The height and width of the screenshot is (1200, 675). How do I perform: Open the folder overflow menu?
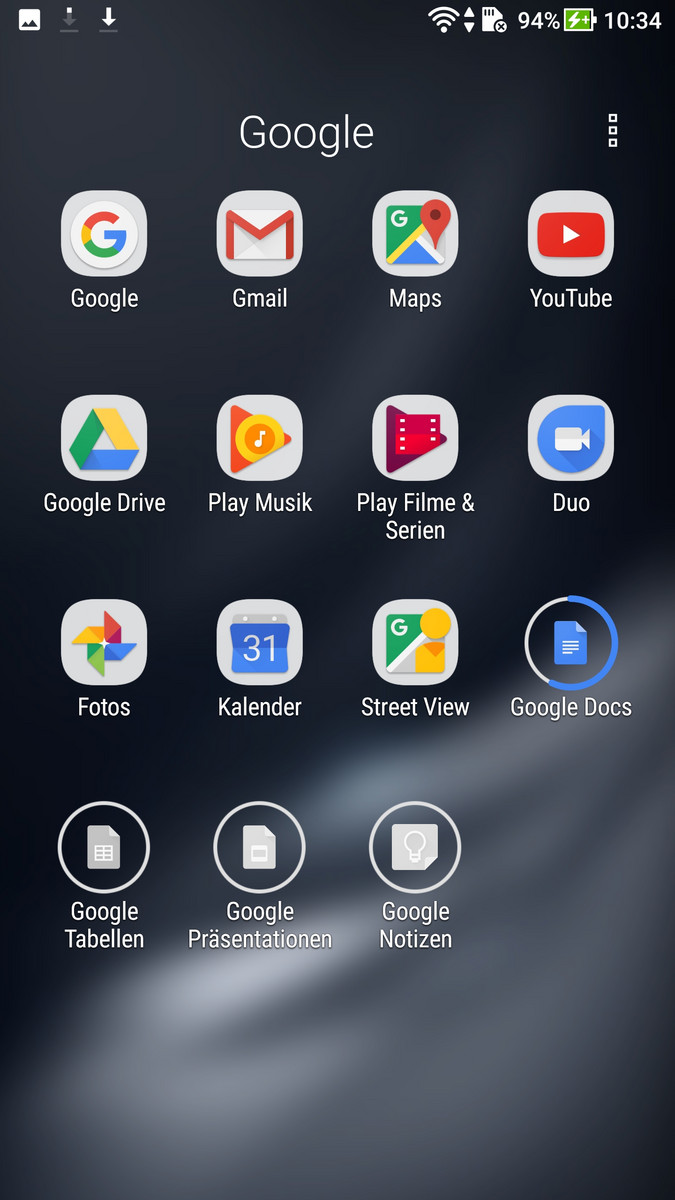(613, 131)
